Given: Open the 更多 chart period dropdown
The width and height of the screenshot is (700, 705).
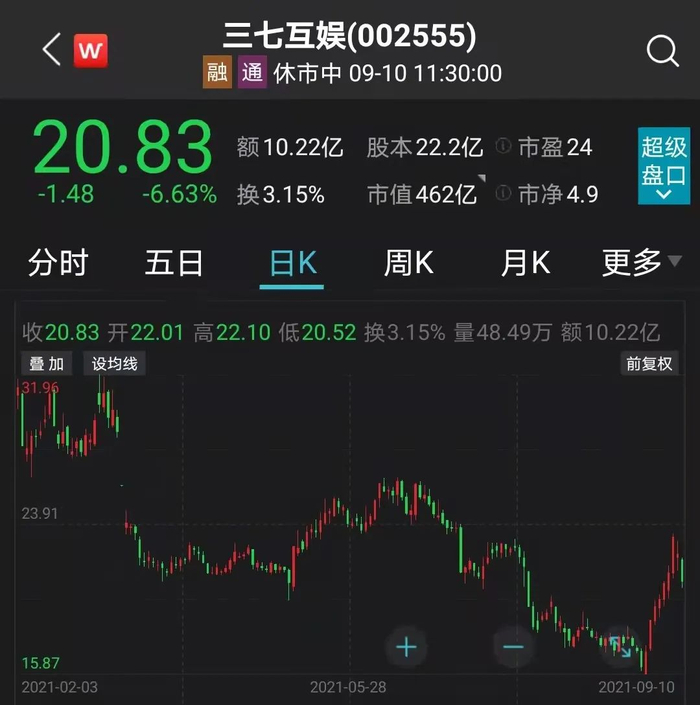Looking at the screenshot, I should 642,263.
